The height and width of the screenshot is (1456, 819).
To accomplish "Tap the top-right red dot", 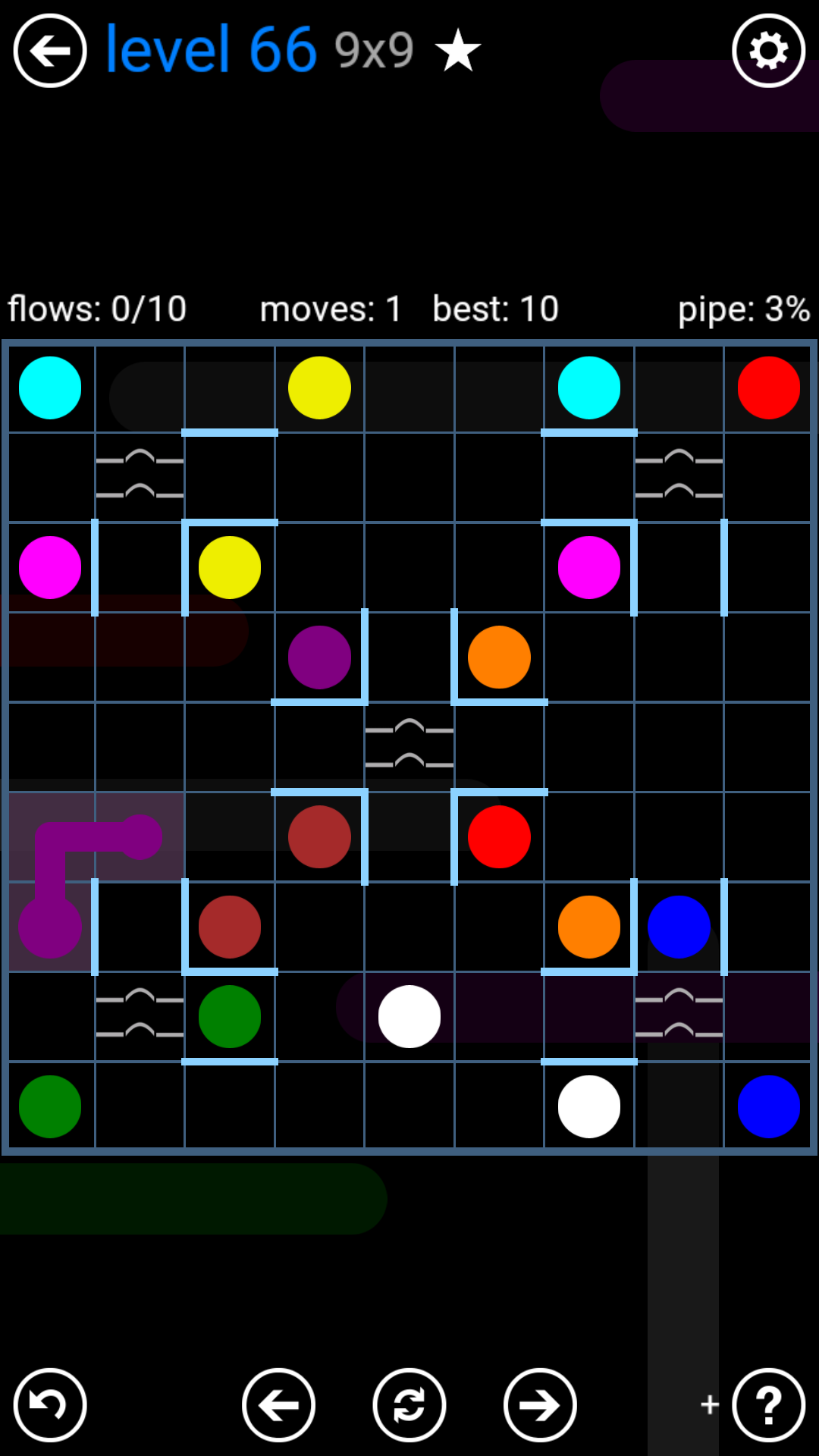I will 768,388.
